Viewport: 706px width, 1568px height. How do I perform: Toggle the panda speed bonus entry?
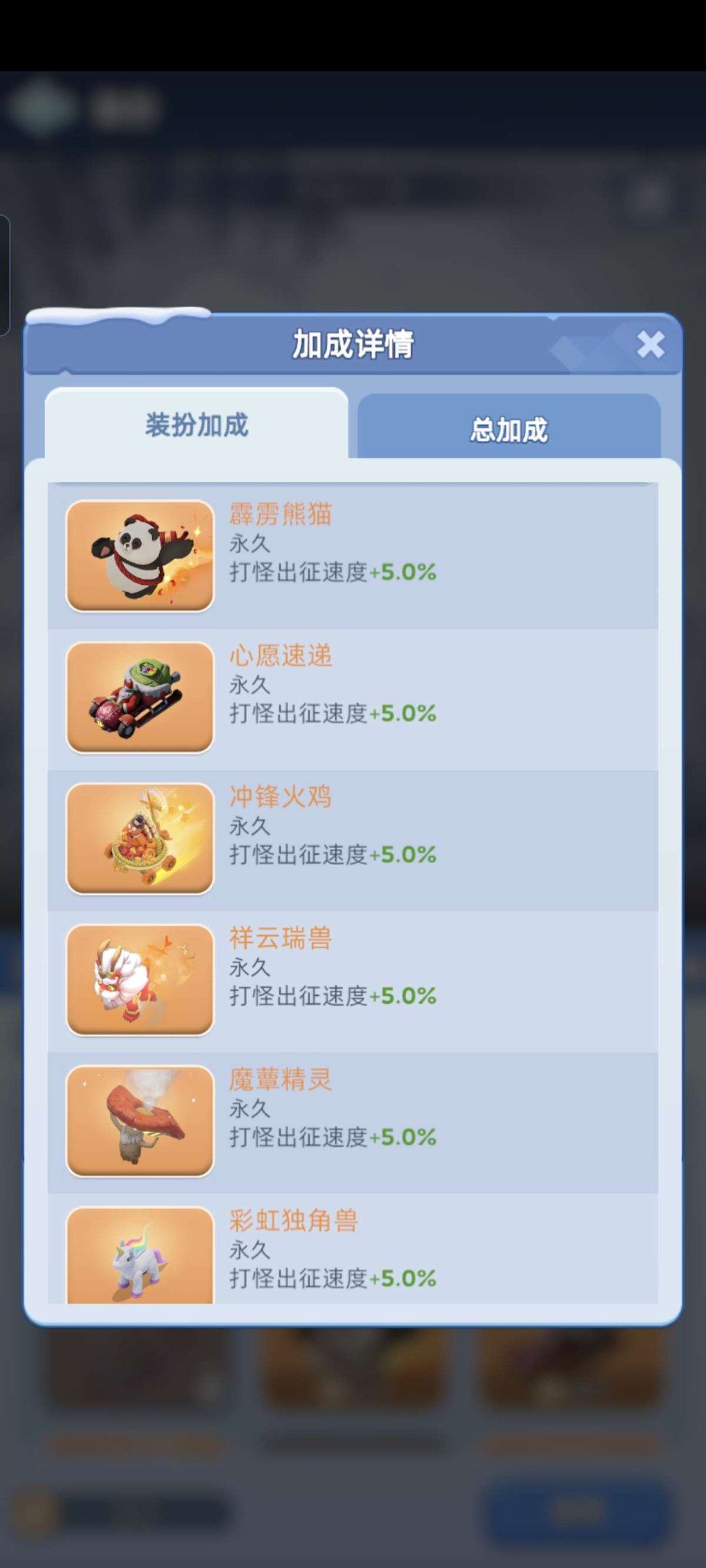tap(353, 554)
